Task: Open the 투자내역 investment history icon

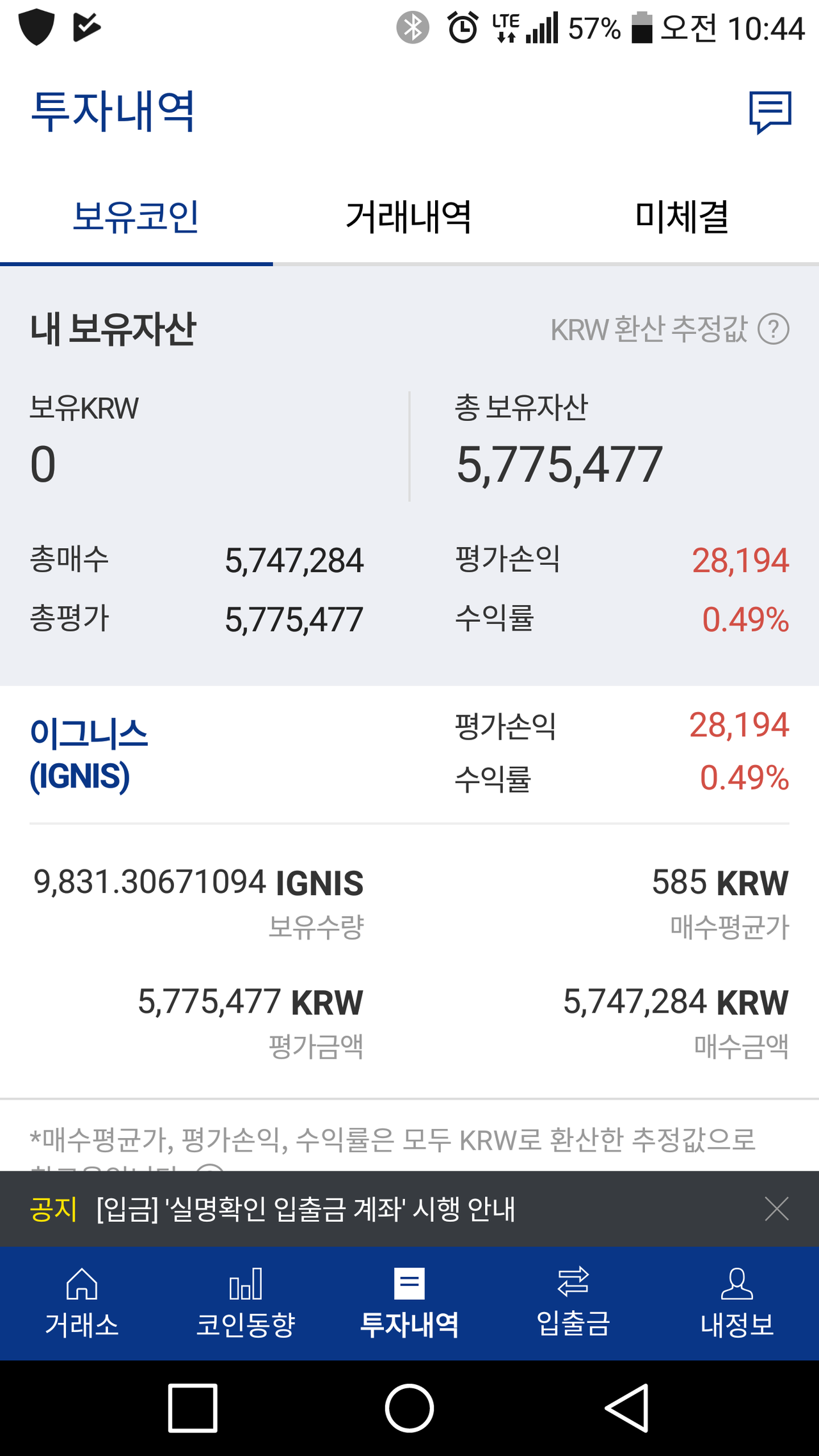Action: pyautogui.click(x=409, y=1305)
